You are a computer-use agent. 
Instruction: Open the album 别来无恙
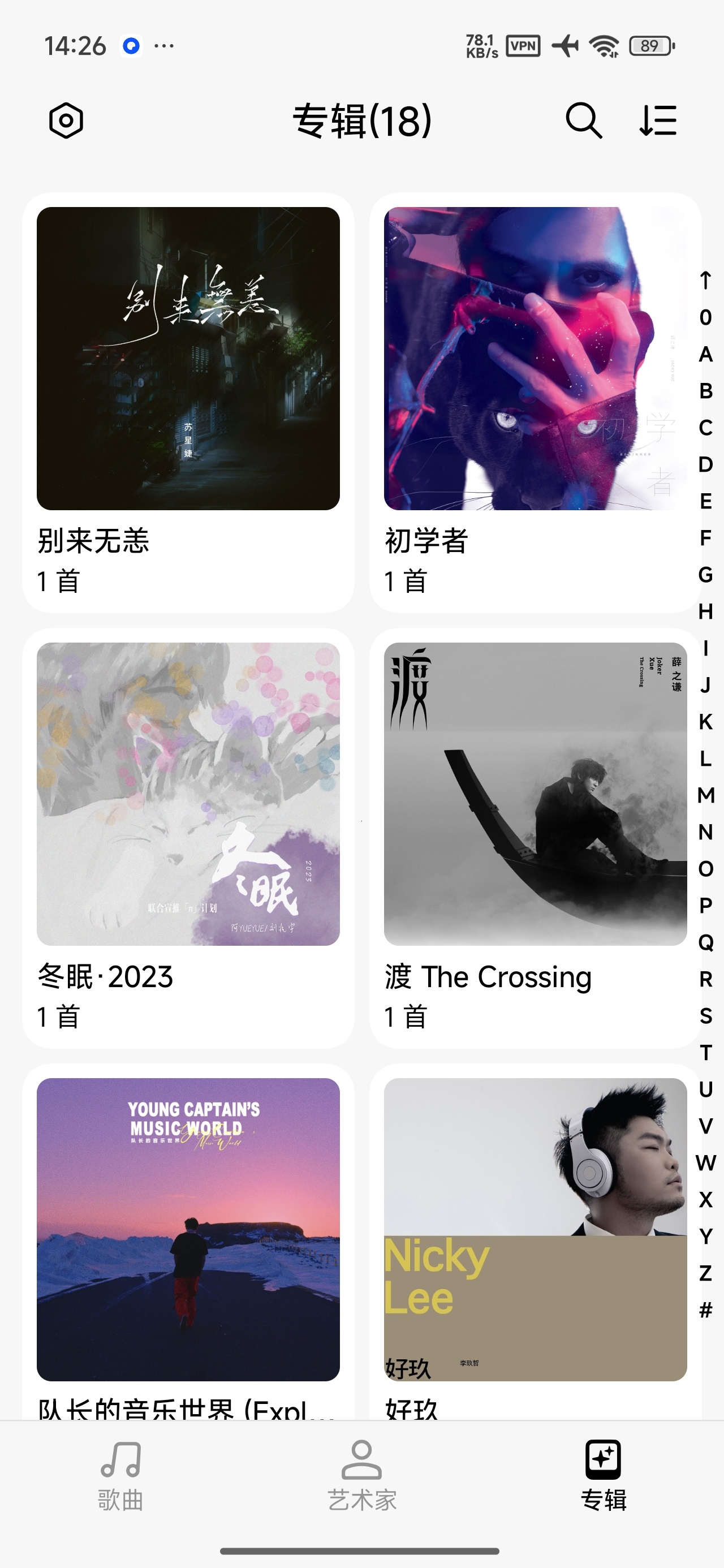pyautogui.click(x=188, y=403)
